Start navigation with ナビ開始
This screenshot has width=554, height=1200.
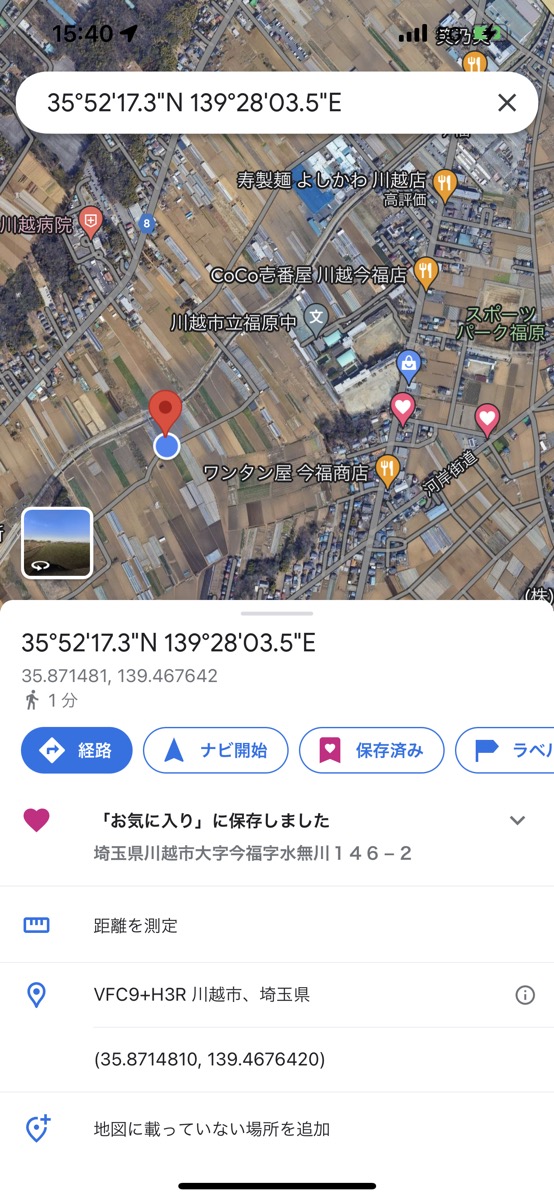pos(215,750)
